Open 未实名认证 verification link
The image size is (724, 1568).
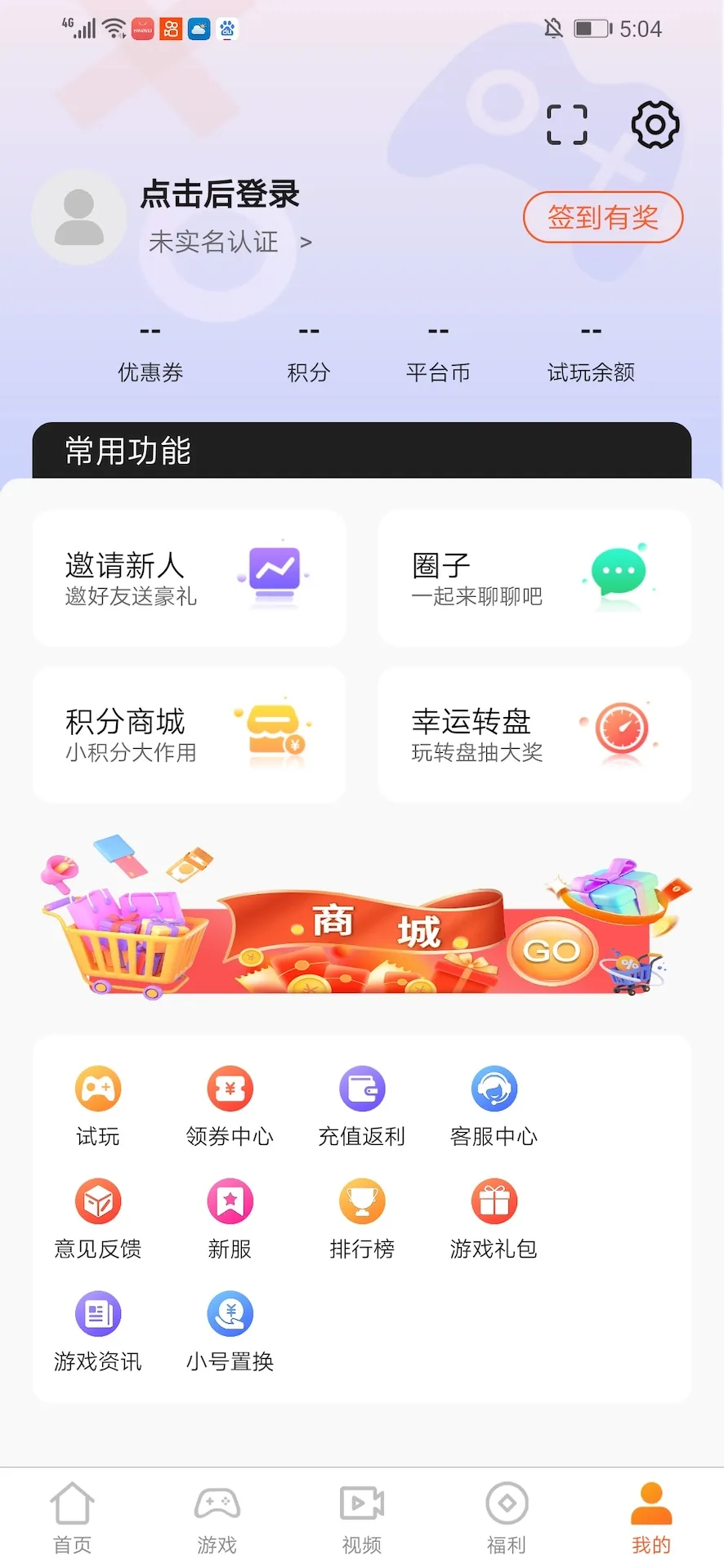point(229,242)
